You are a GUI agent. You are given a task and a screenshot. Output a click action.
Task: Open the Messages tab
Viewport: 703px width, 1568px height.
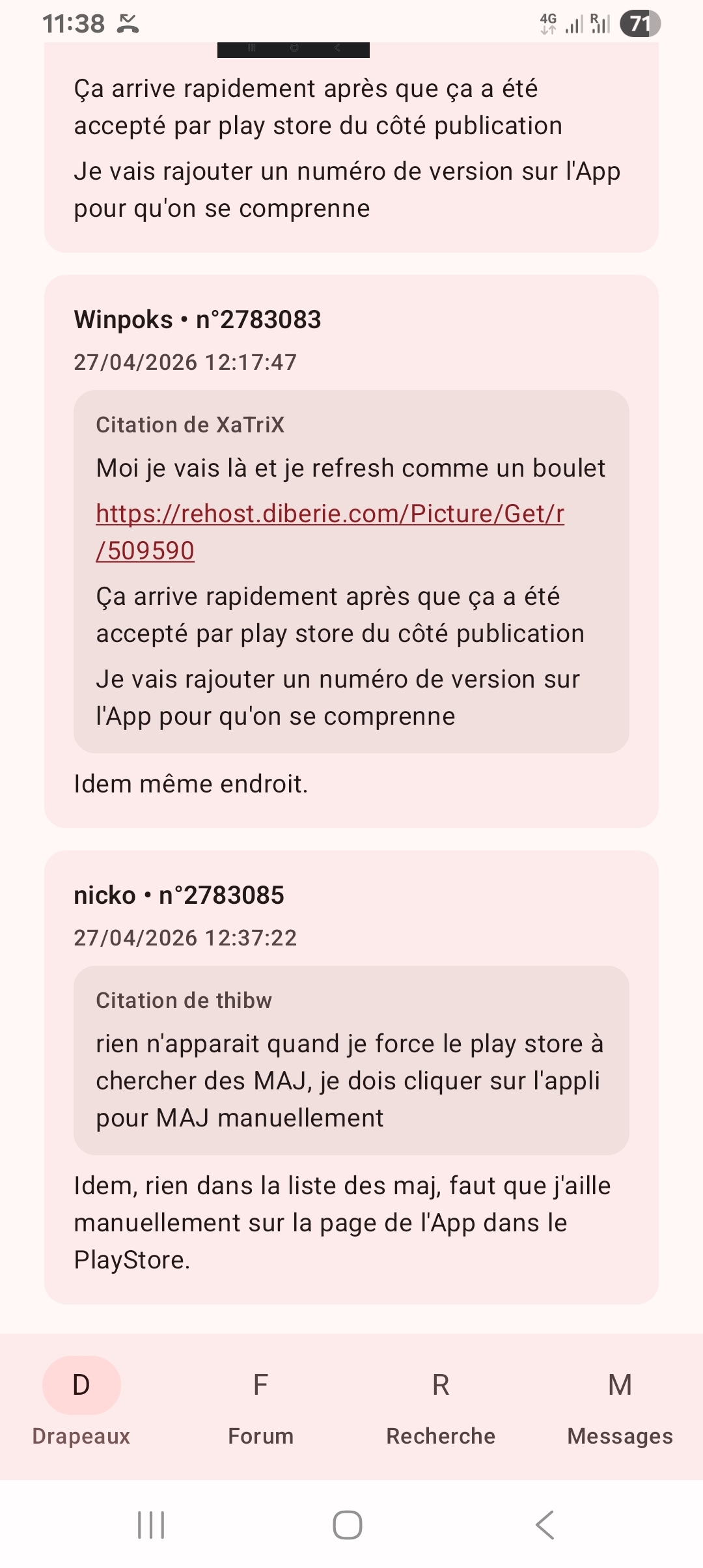pyautogui.click(x=620, y=1406)
